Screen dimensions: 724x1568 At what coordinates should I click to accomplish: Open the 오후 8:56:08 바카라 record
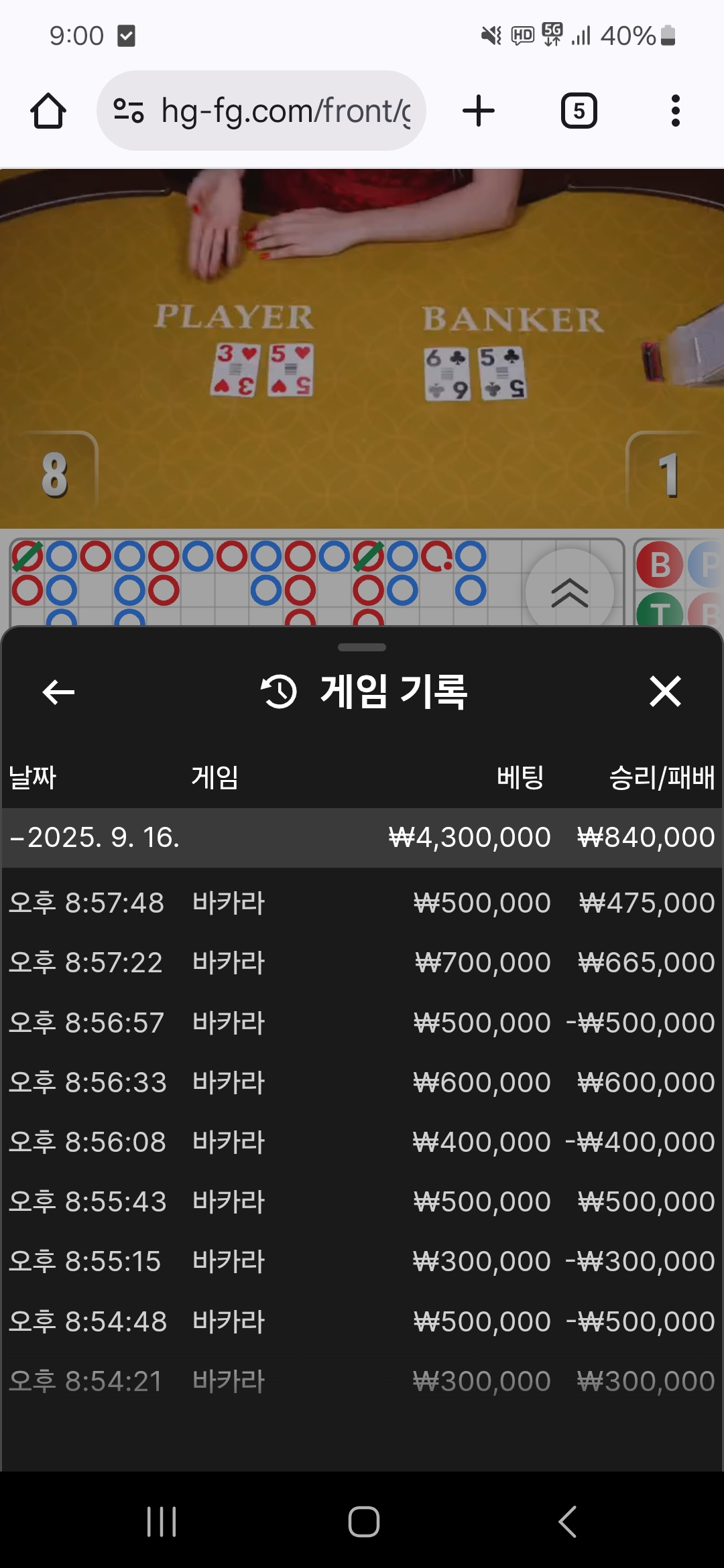coord(362,1142)
